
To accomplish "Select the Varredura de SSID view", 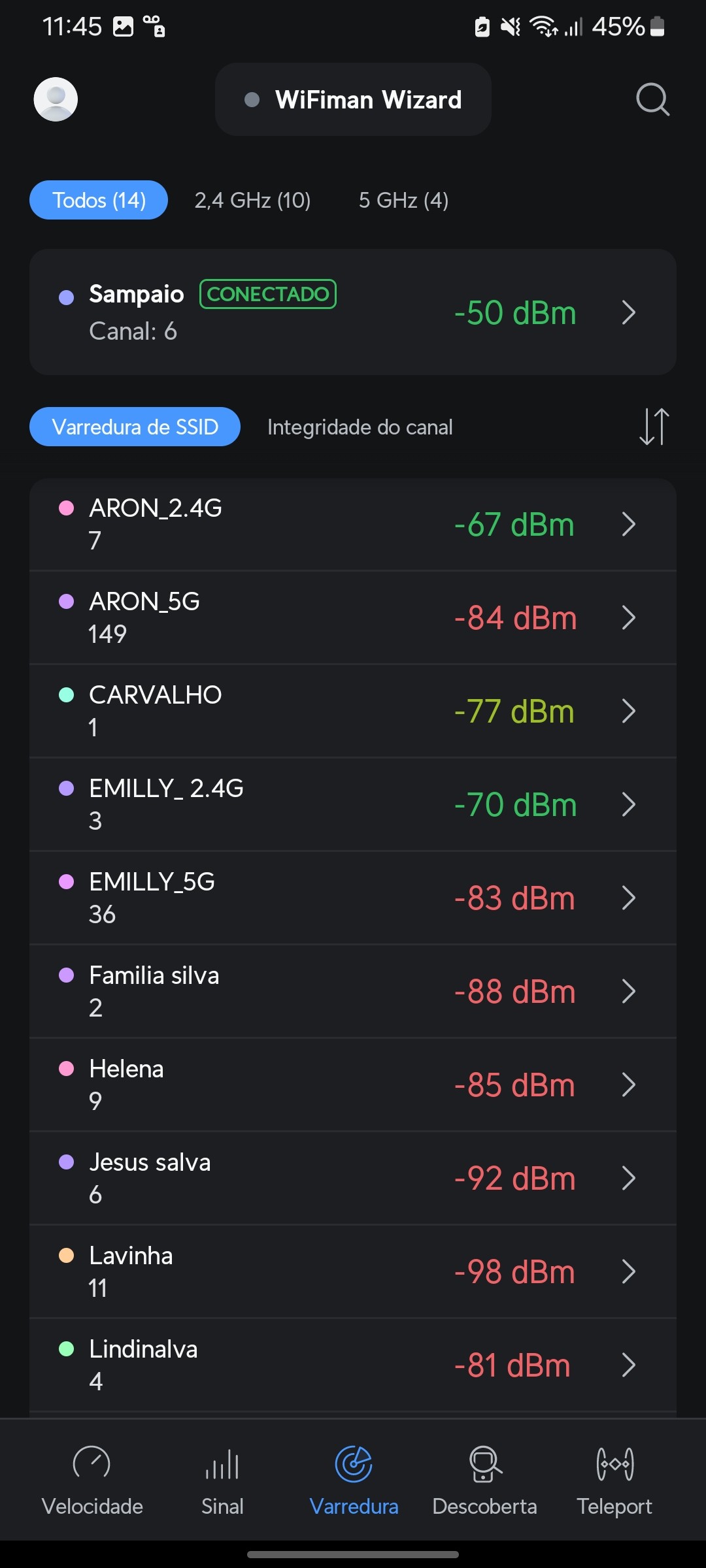I will click(135, 427).
